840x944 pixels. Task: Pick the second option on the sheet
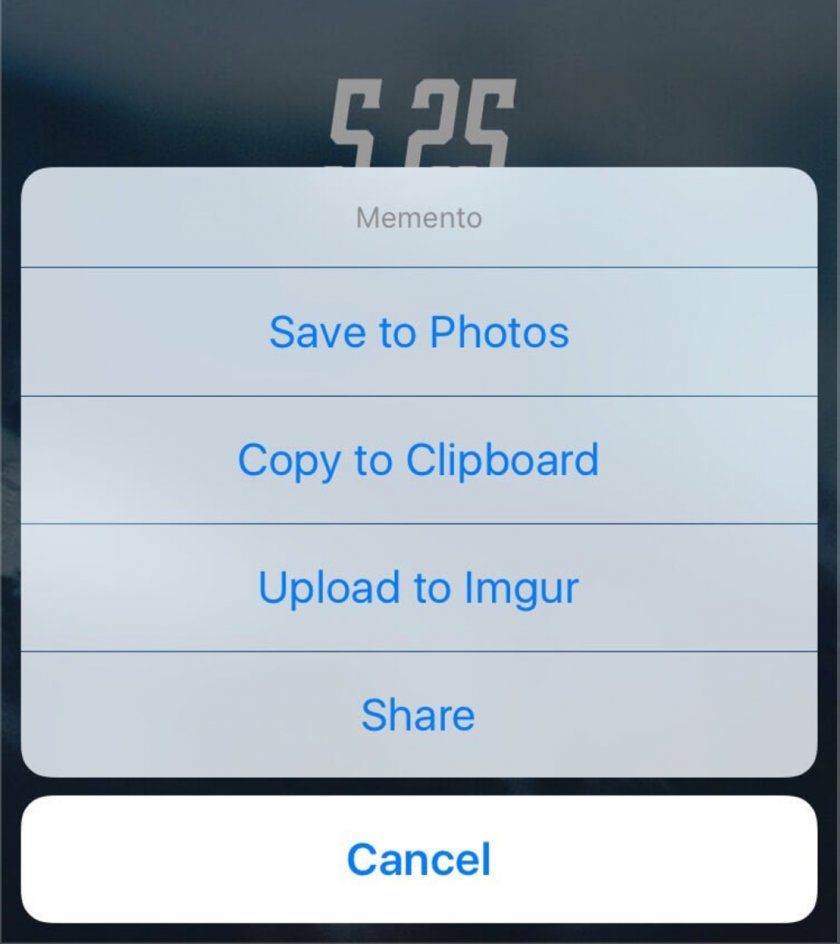tap(419, 459)
